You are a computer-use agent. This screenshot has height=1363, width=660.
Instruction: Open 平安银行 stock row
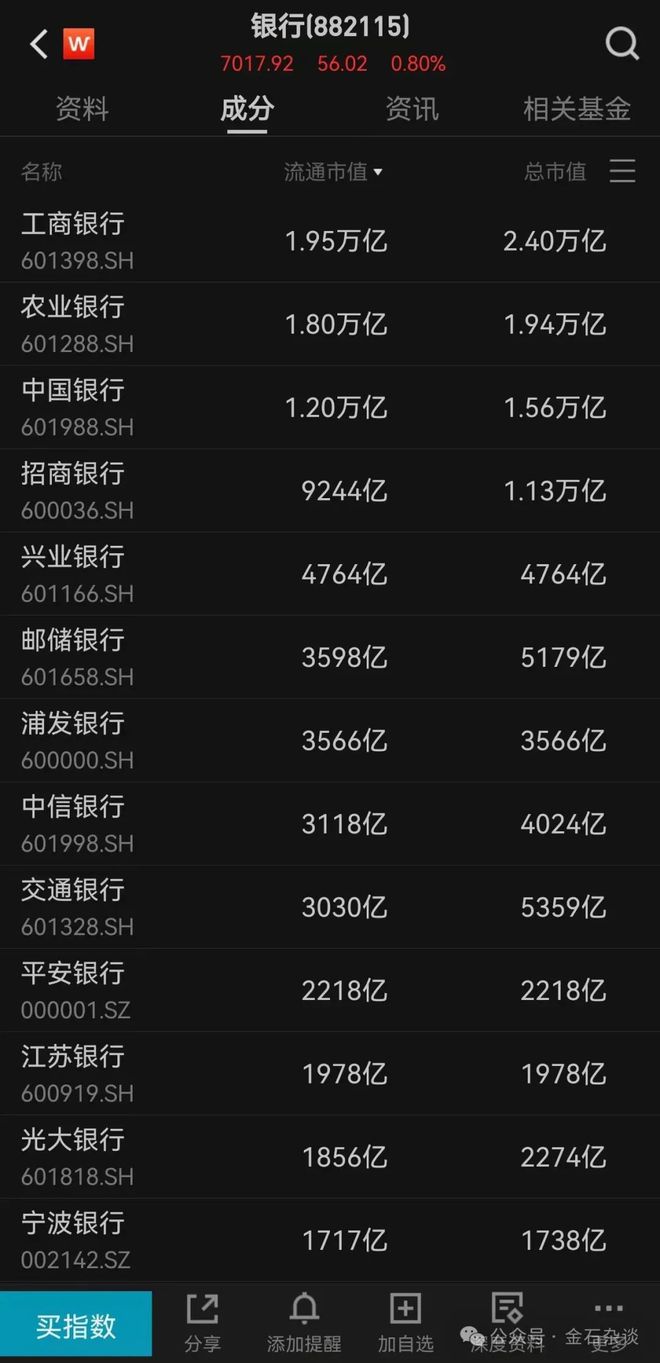[330, 990]
